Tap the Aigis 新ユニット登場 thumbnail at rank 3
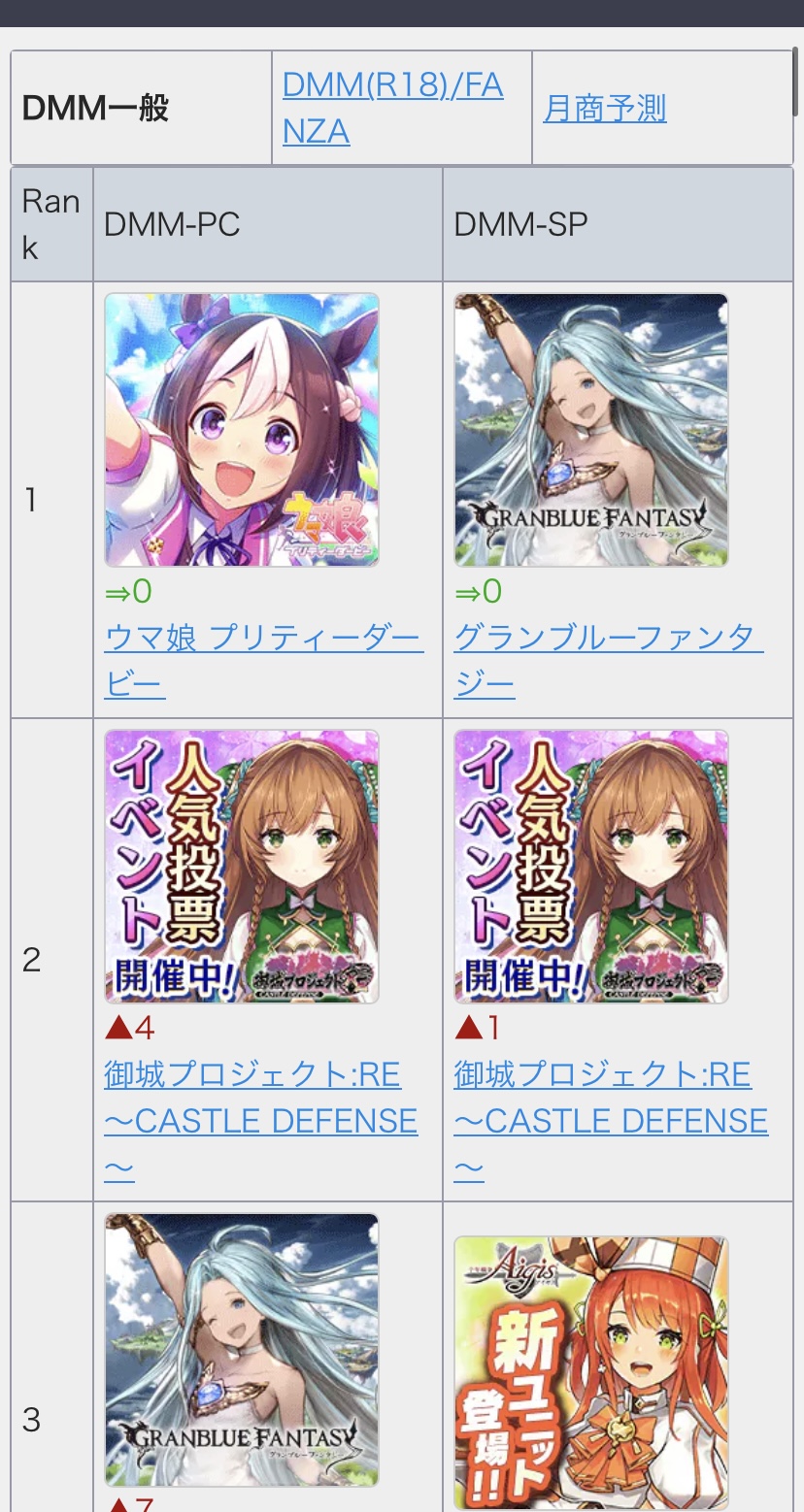The image size is (804, 1512). click(591, 1373)
